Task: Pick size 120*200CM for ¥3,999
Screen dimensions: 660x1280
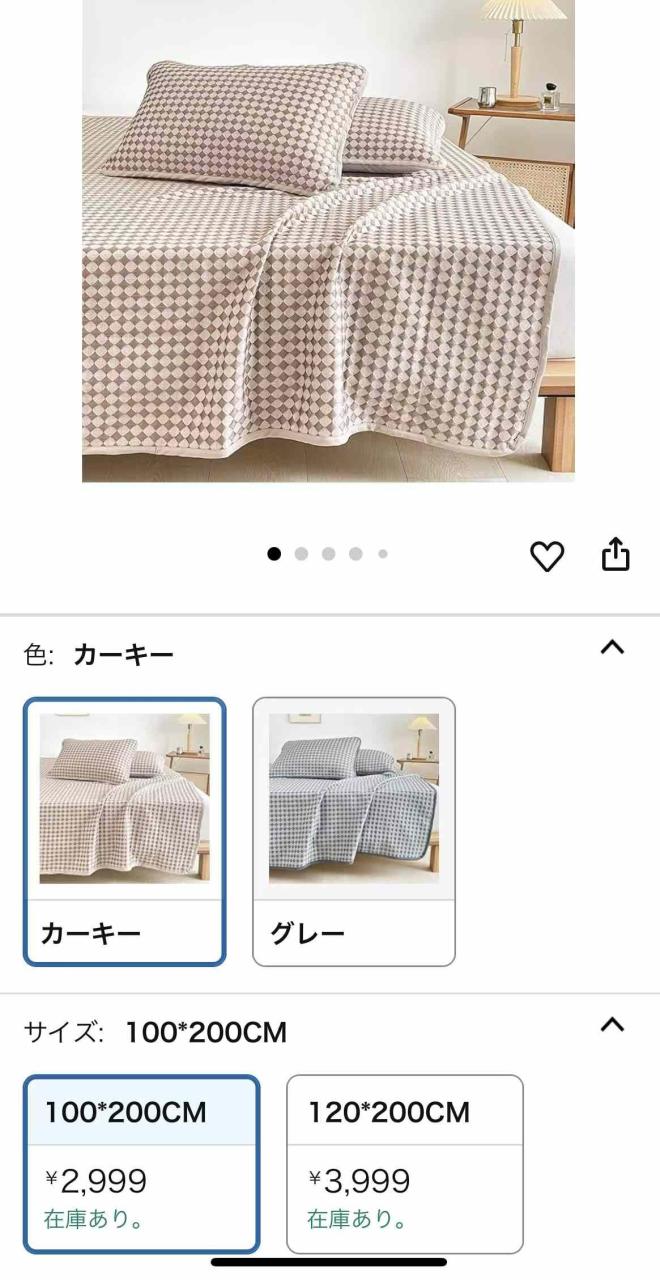Action: tap(404, 1163)
